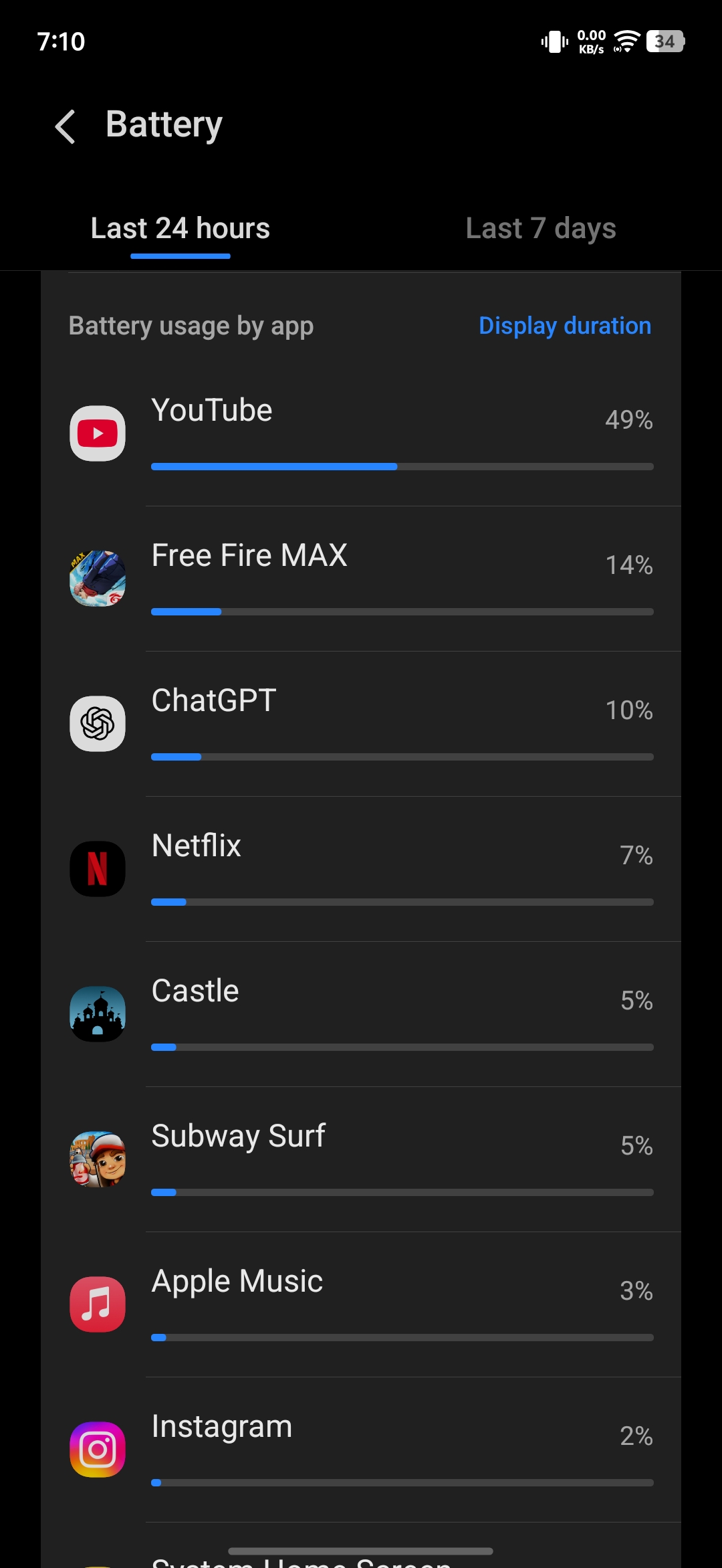The image size is (722, 1568).
Task: Open the Netflix battery usage row
Action: point(361,869)
